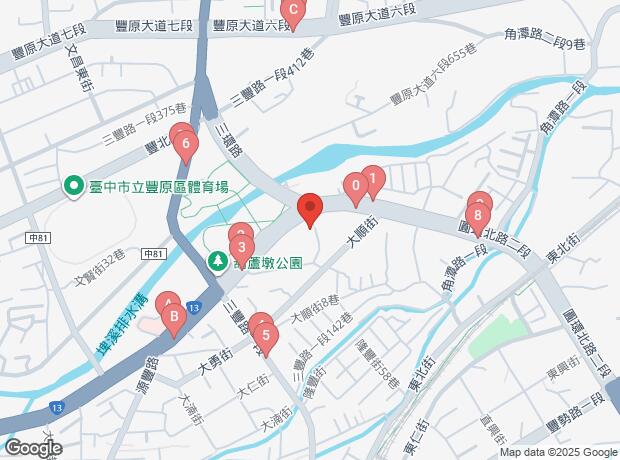The image size is (620, 460).
Task: Open the map marker numbered 0
Action: [355, 186]
